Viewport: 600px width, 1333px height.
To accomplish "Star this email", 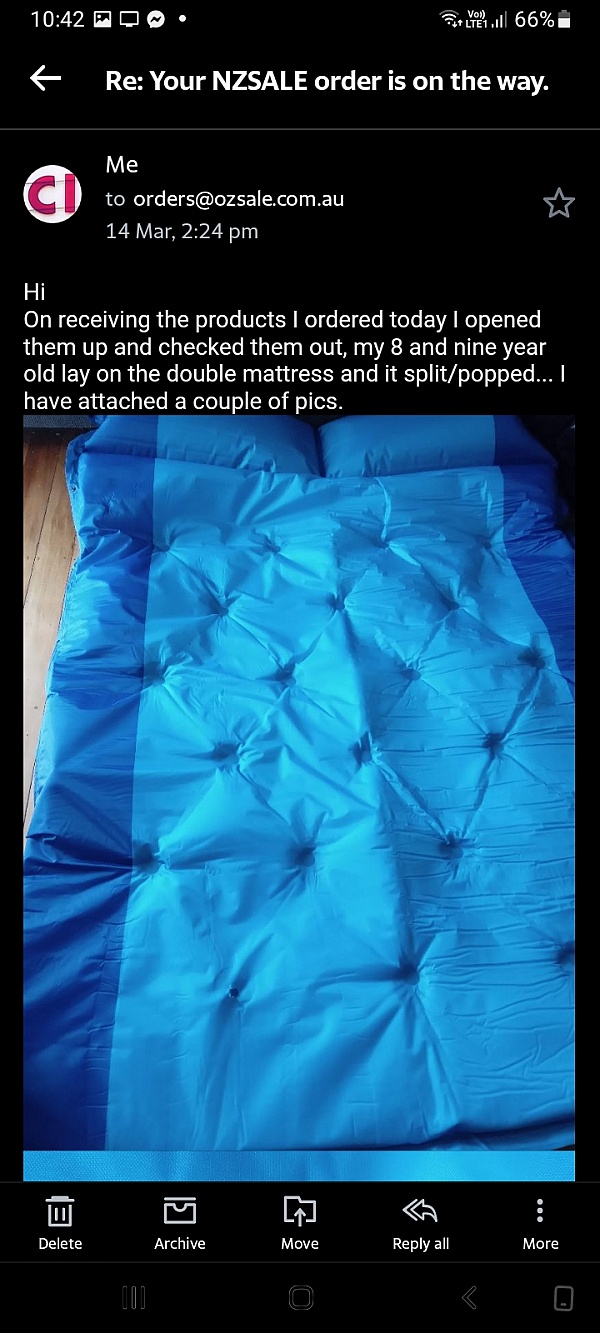I will click(x=558, y=204).
